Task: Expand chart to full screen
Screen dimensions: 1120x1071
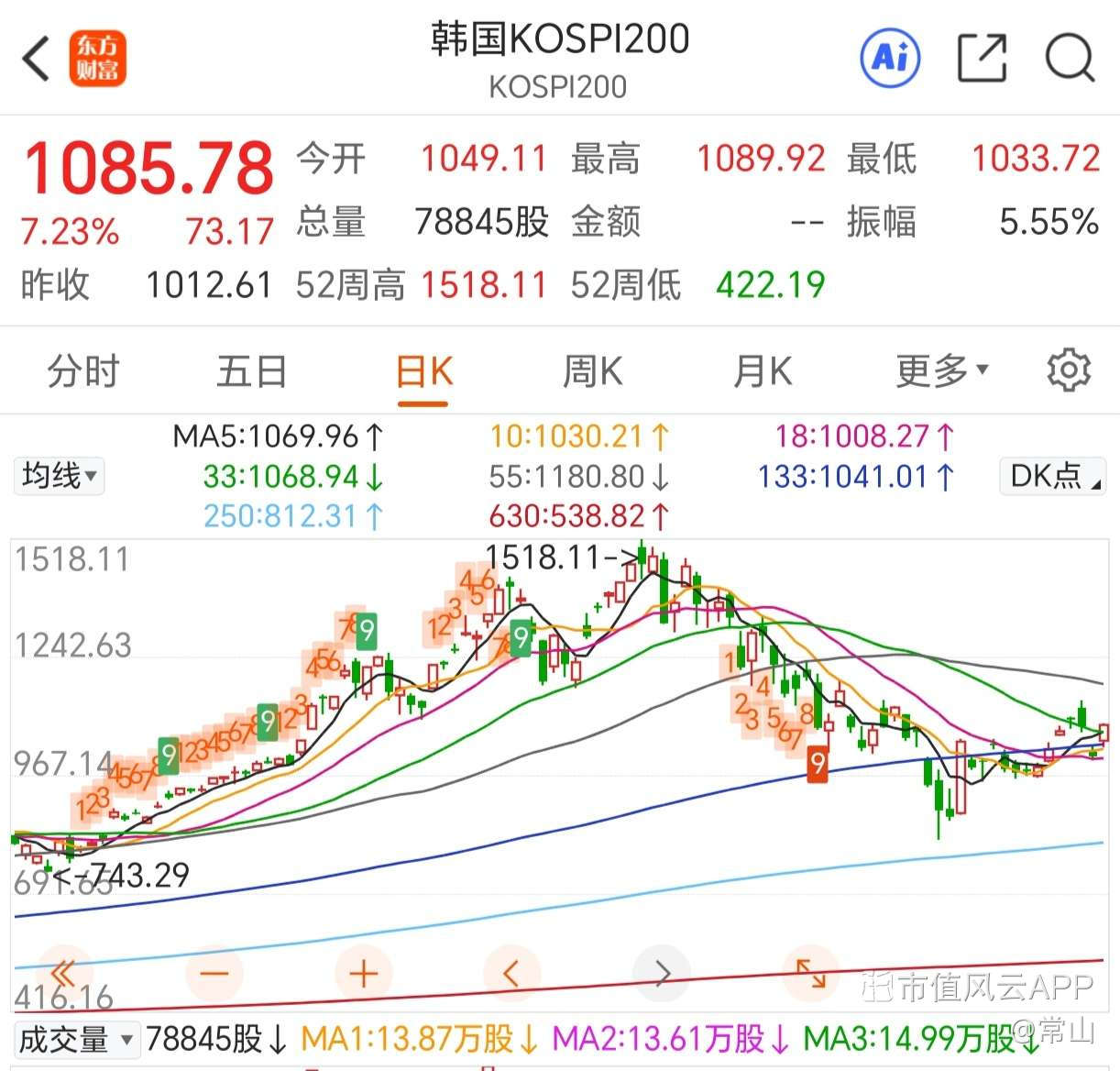Action: click(811, 973)
